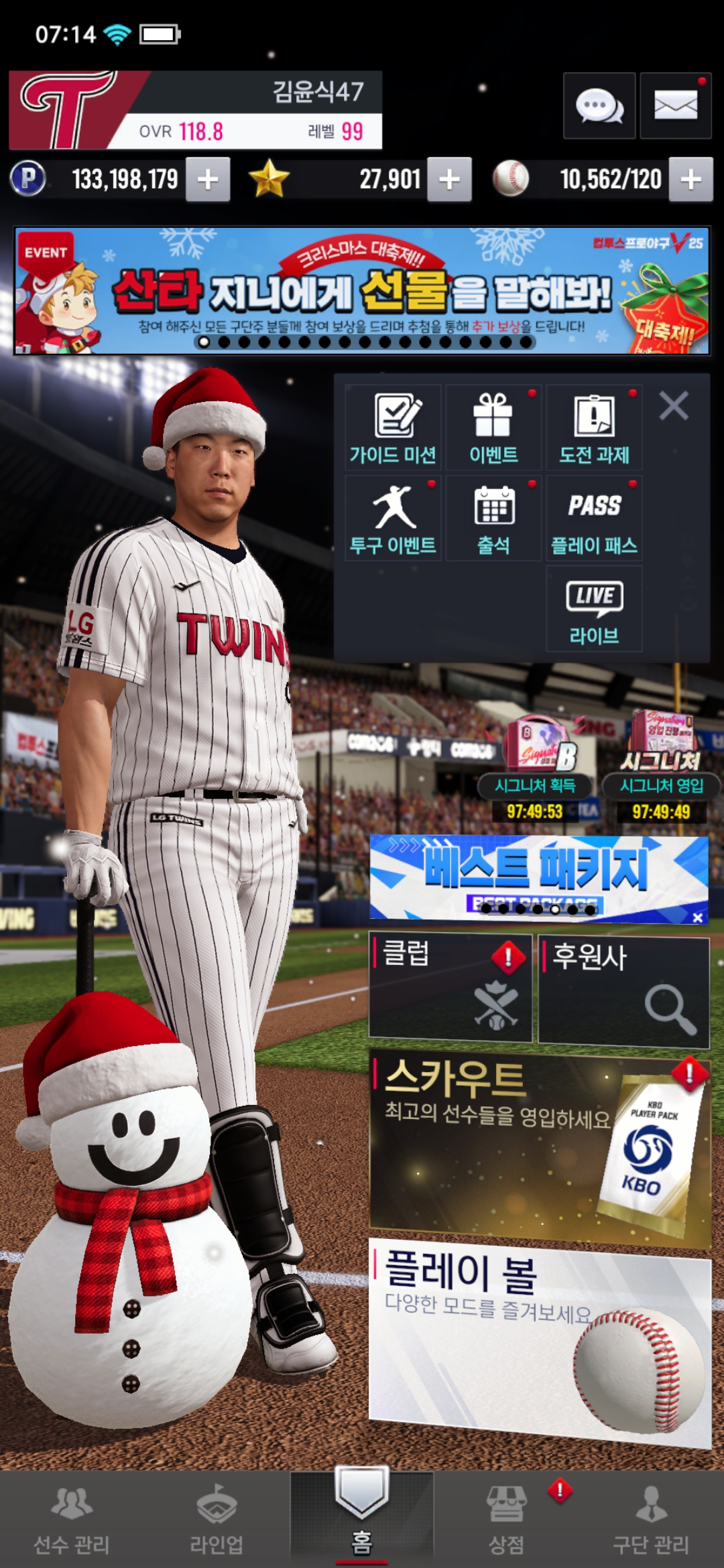Open the chat bubble icon
This screenshot has width=724, height=1568.
click(x=599, y=106)
